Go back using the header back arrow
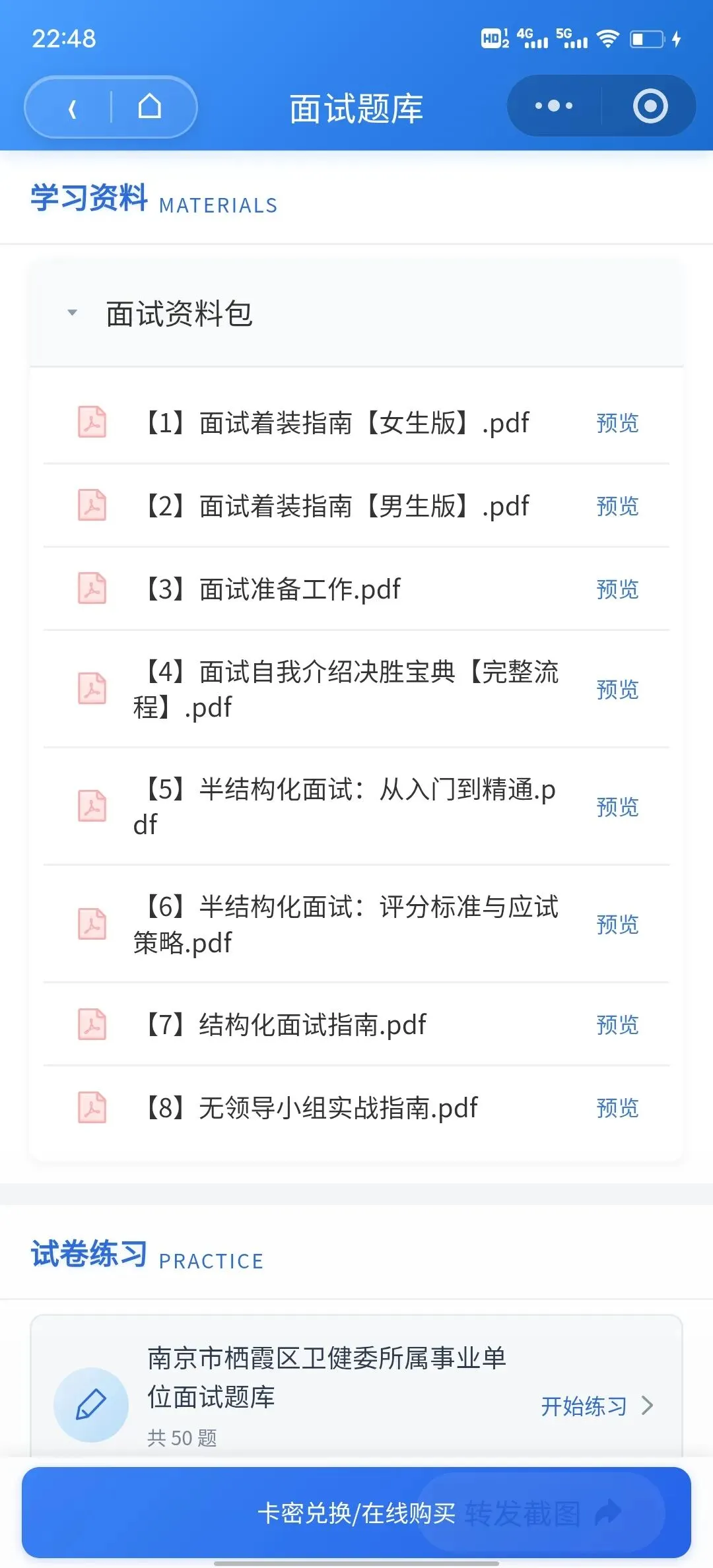 (x=72, y=108)
